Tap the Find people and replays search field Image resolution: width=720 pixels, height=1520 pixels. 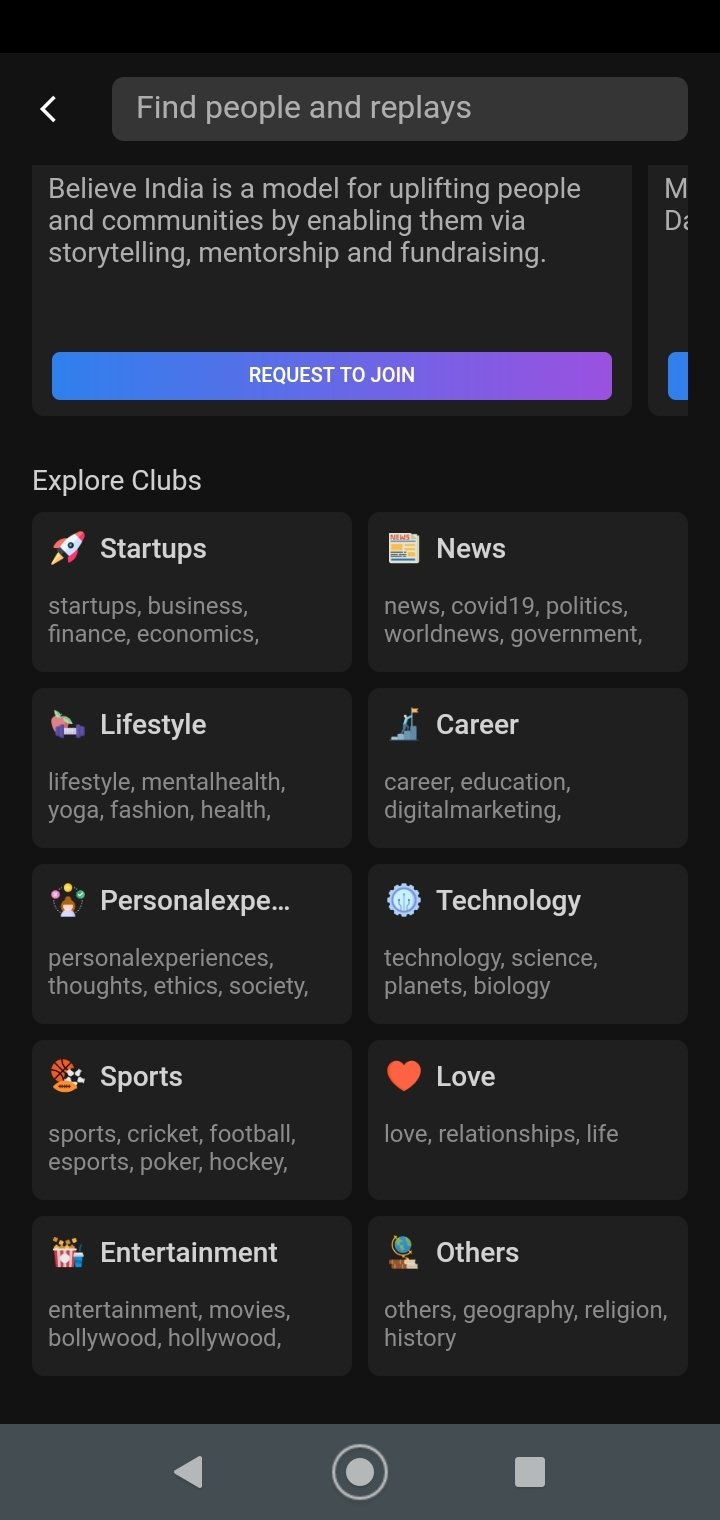pyautogui.click(x=400, y=109)
